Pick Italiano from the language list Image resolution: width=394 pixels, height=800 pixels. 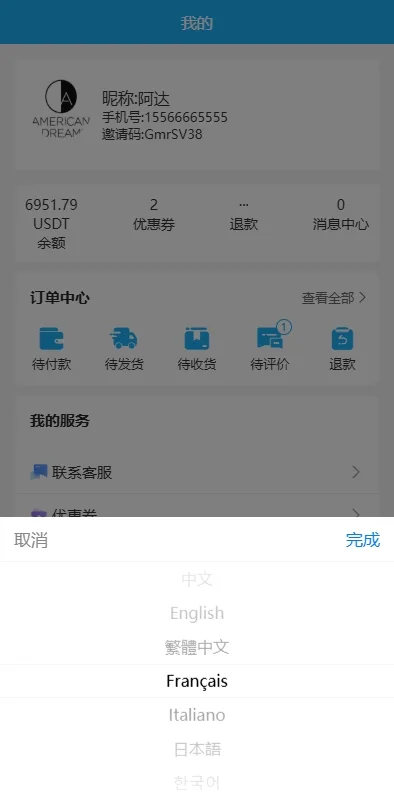197,715
